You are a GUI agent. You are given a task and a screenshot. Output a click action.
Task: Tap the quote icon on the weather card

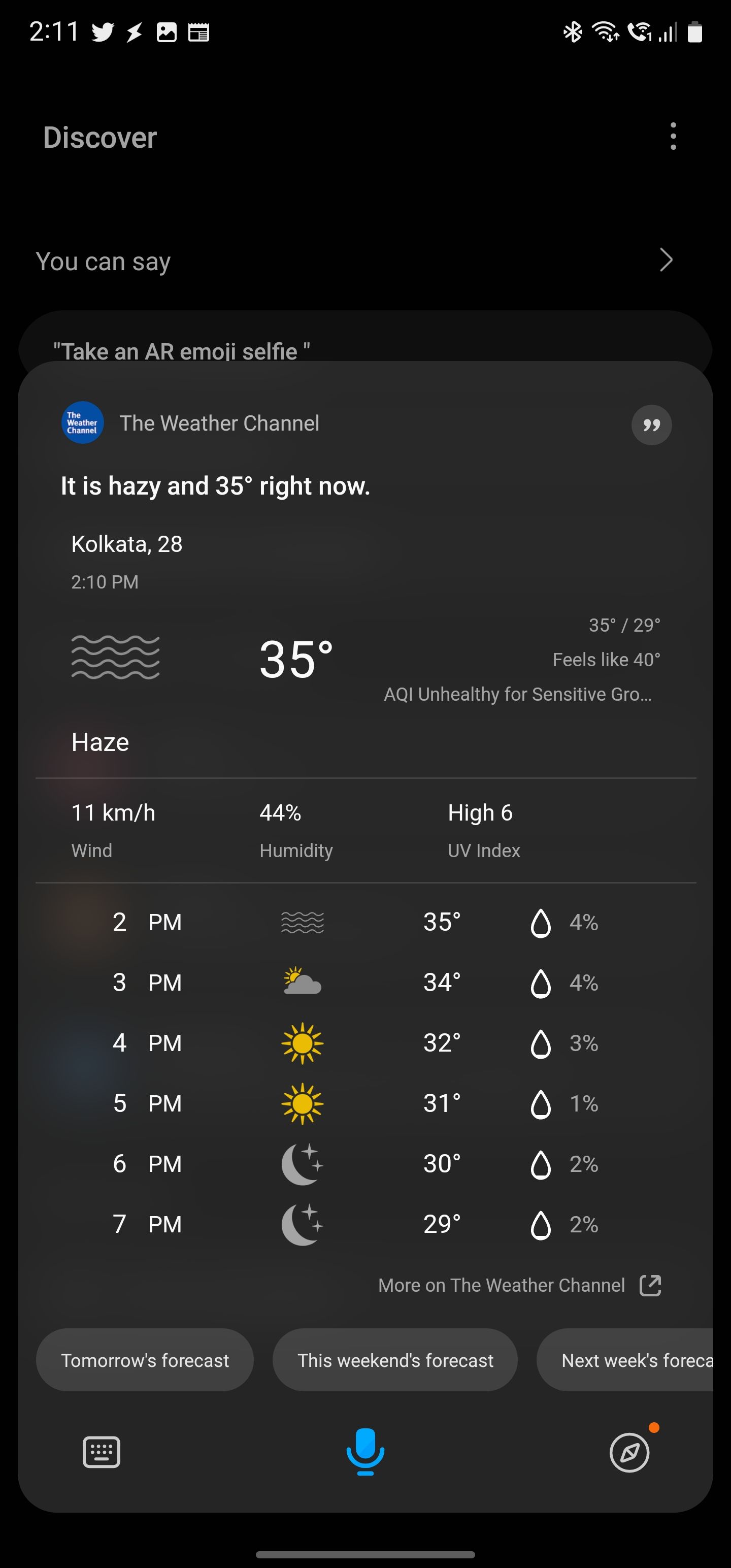pyautogui.click(x=651, y=425)
